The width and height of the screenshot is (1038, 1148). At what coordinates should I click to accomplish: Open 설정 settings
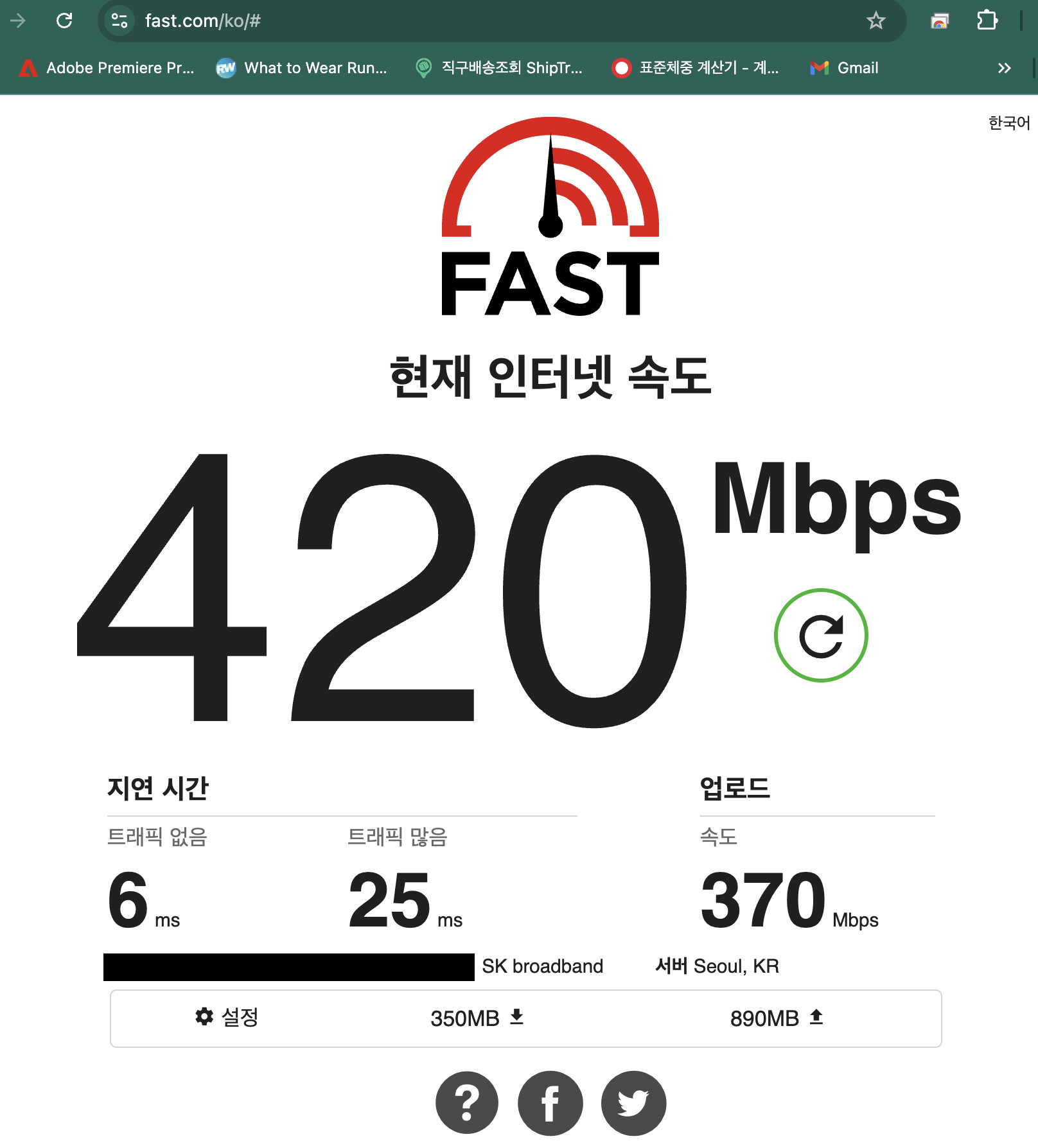point(227,1017)
